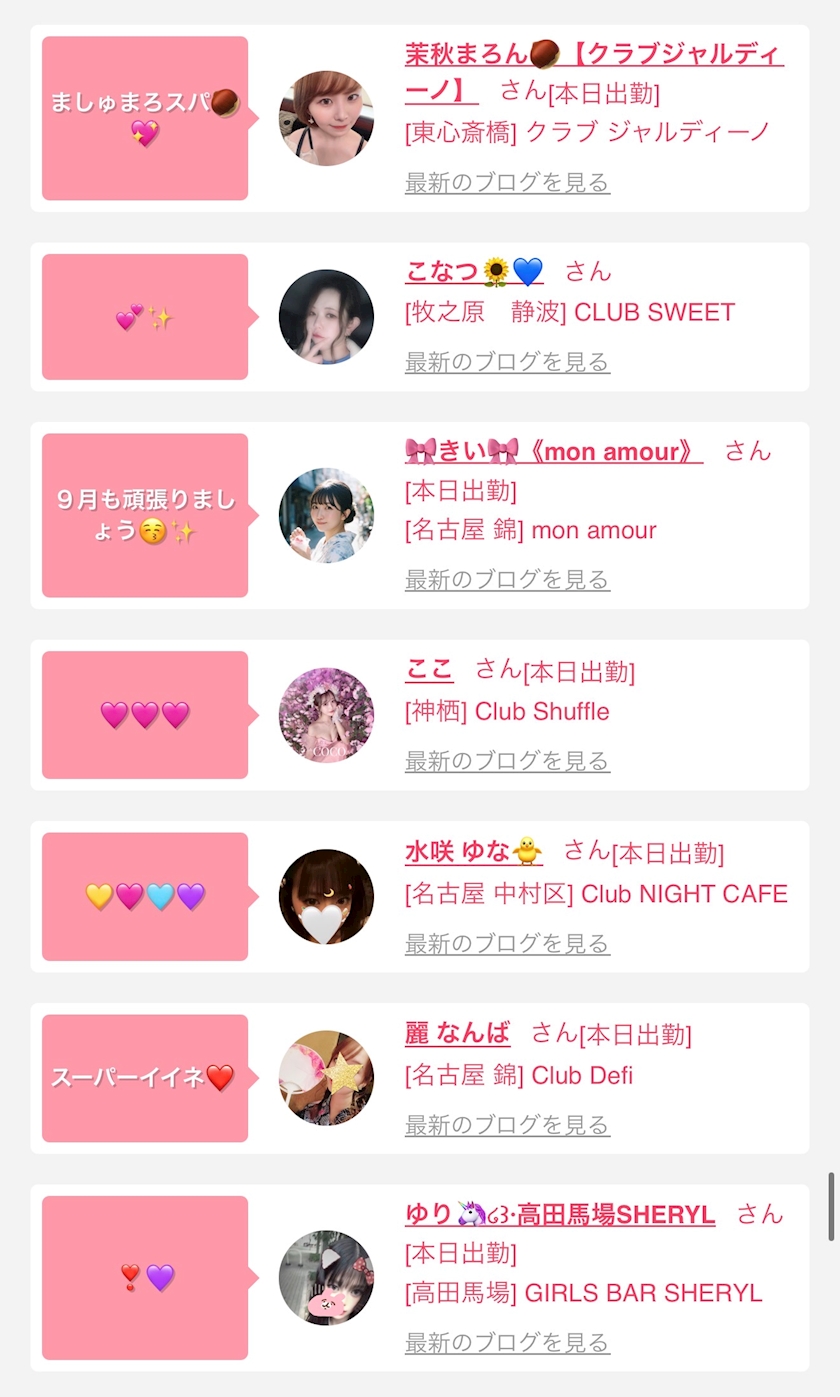
Task: View latest blog for Club Defi entry
Action: 507,1125
